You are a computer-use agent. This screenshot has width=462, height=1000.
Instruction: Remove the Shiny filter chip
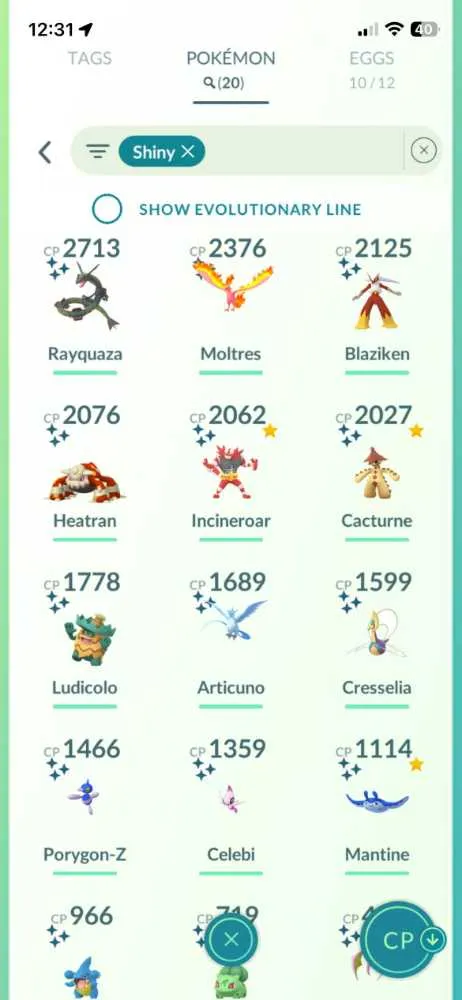(162, 151)
